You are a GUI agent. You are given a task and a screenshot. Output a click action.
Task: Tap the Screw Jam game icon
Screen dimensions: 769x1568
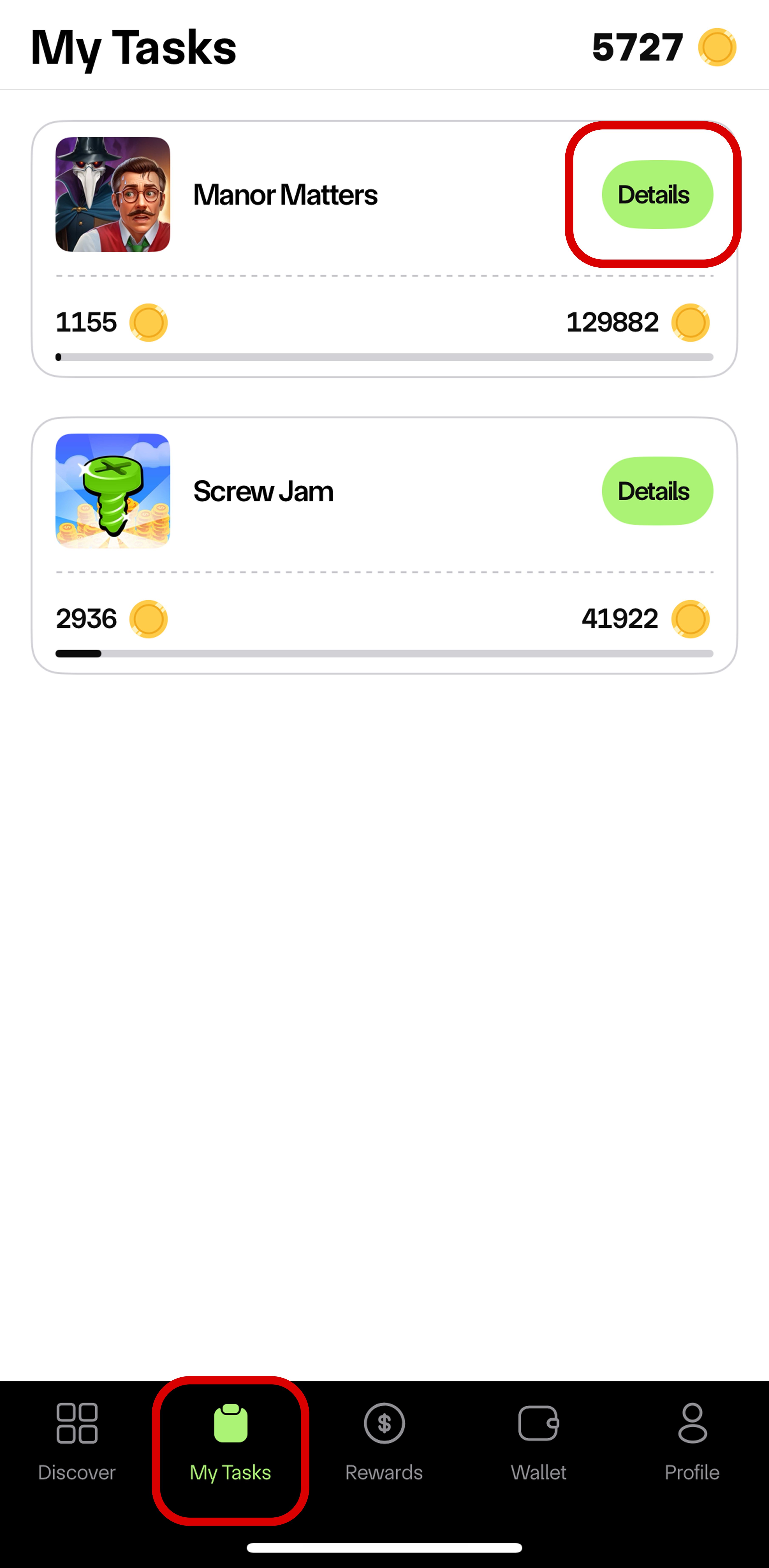(113, 491)
